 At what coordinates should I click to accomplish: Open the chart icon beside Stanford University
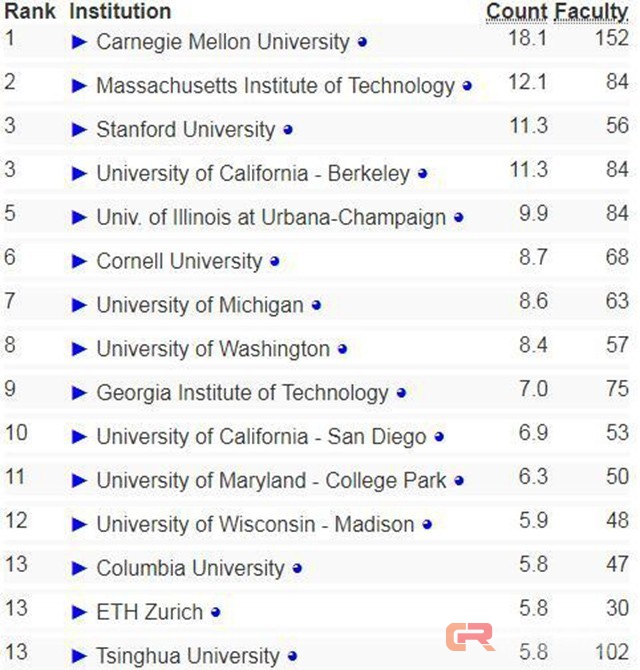pos(288,131)
